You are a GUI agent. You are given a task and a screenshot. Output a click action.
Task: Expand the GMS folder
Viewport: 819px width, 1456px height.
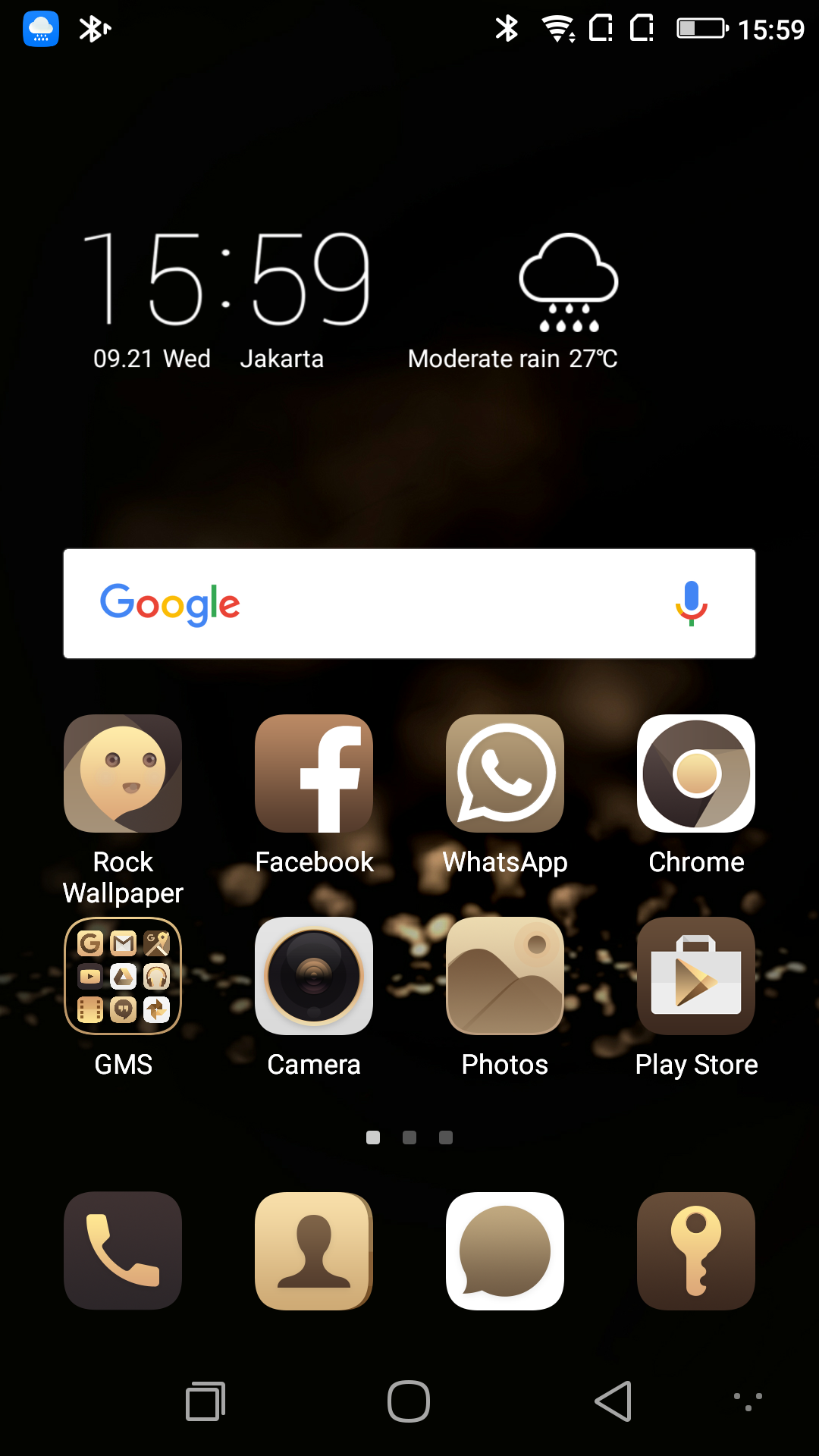[x=123, y=976]
